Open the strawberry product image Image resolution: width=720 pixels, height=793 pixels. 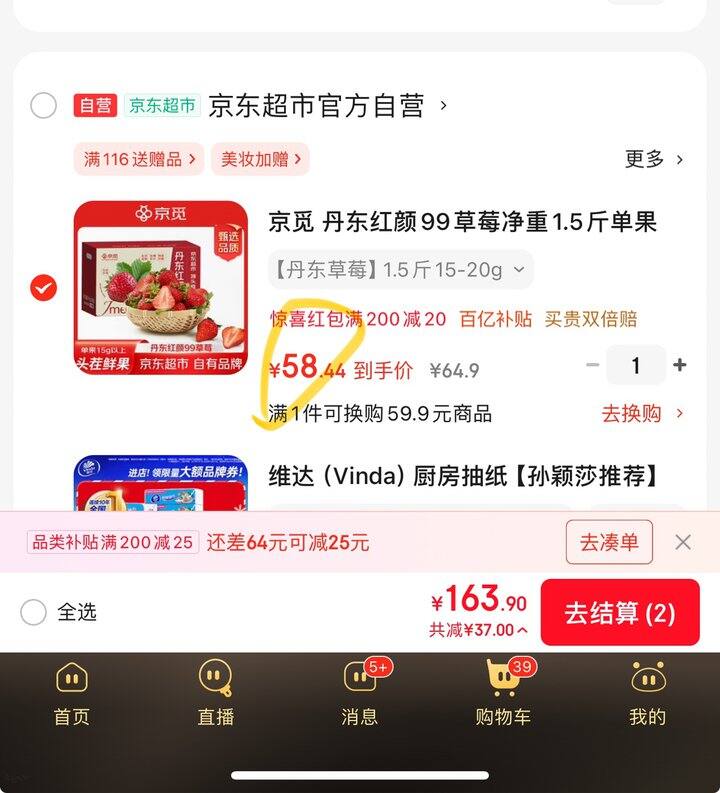tap(160, 288)
